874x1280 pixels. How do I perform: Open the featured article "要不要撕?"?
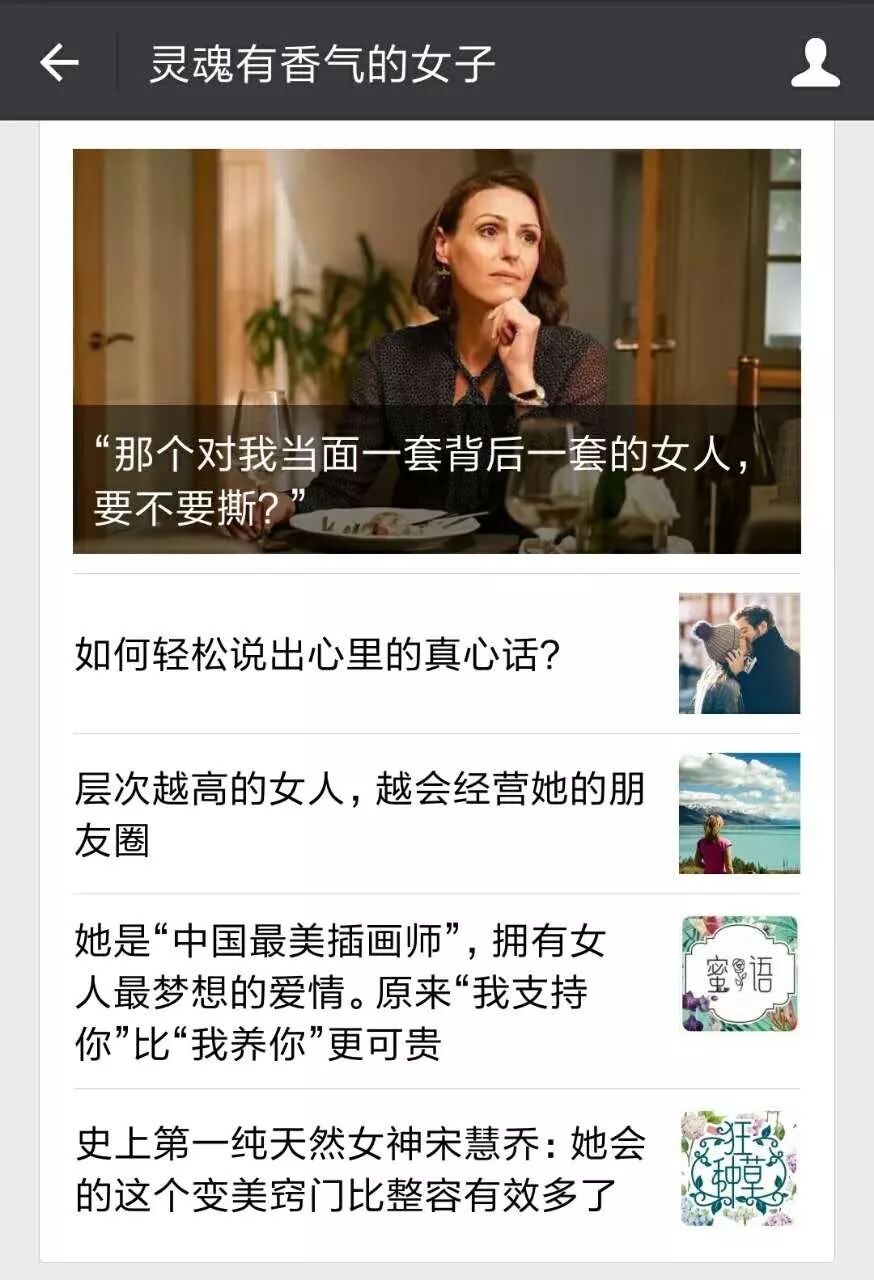(436, 351)
